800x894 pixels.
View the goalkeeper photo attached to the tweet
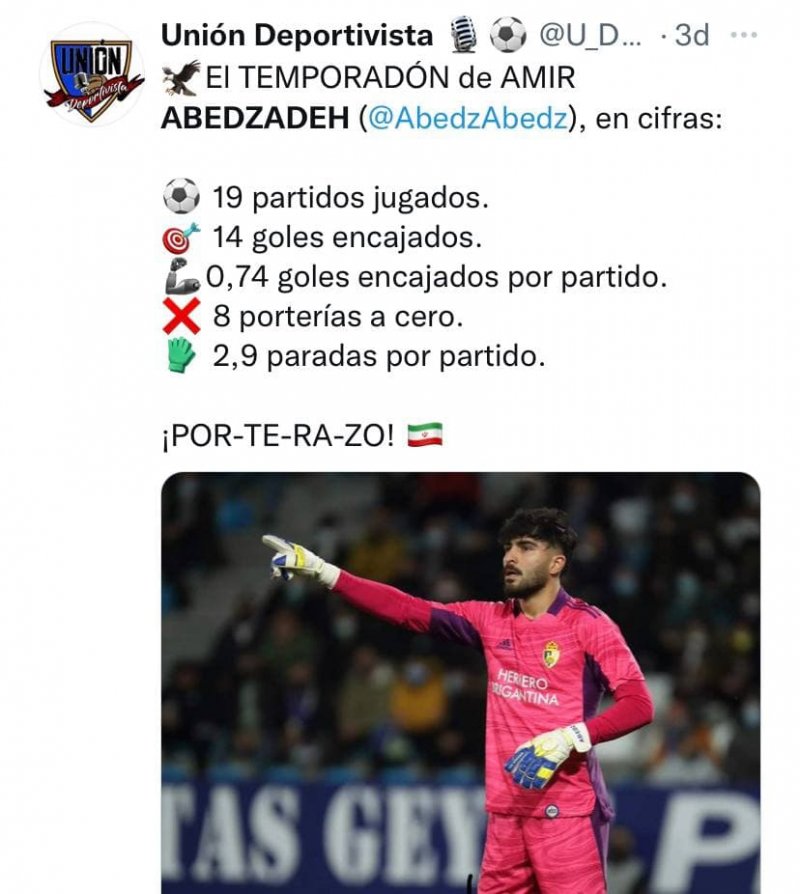tap(460, 682)
